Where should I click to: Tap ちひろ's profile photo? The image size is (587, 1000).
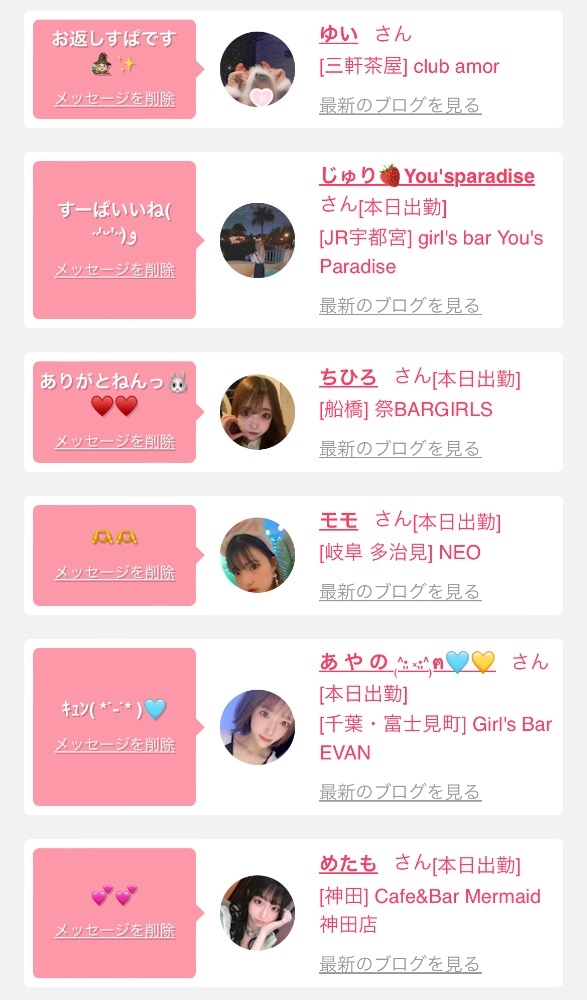click(258, 412)
